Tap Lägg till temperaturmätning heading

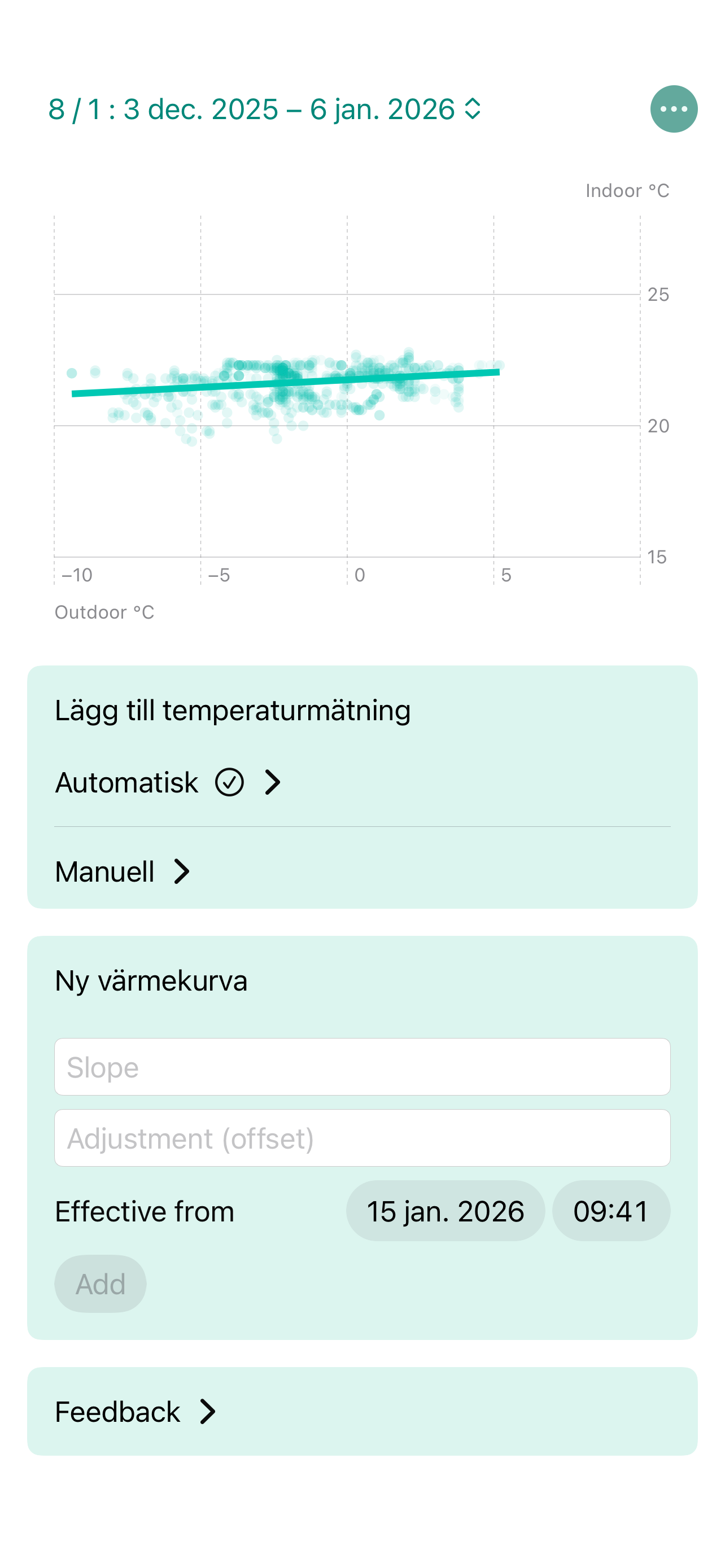233,708
